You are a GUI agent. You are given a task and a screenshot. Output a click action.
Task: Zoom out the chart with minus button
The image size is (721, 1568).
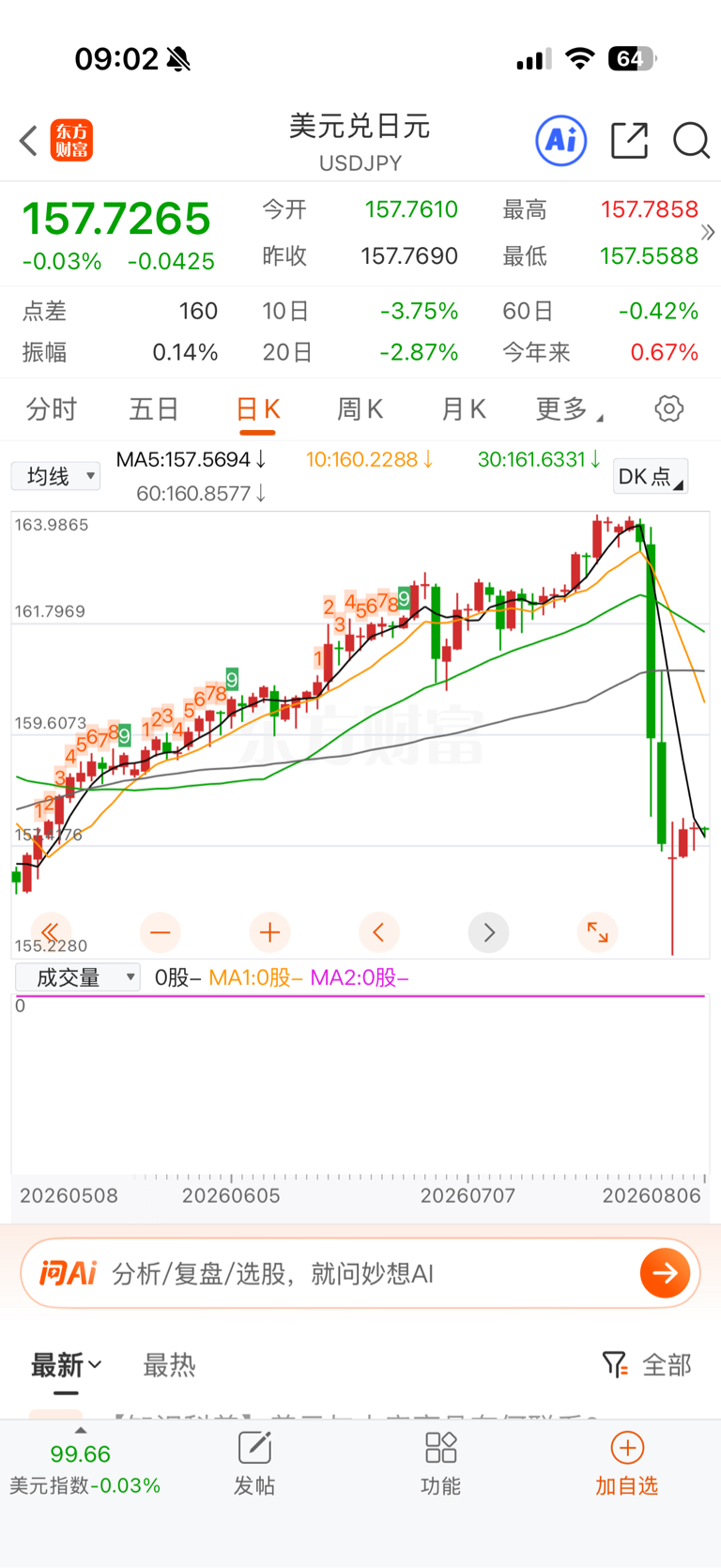tap(161, 932)
